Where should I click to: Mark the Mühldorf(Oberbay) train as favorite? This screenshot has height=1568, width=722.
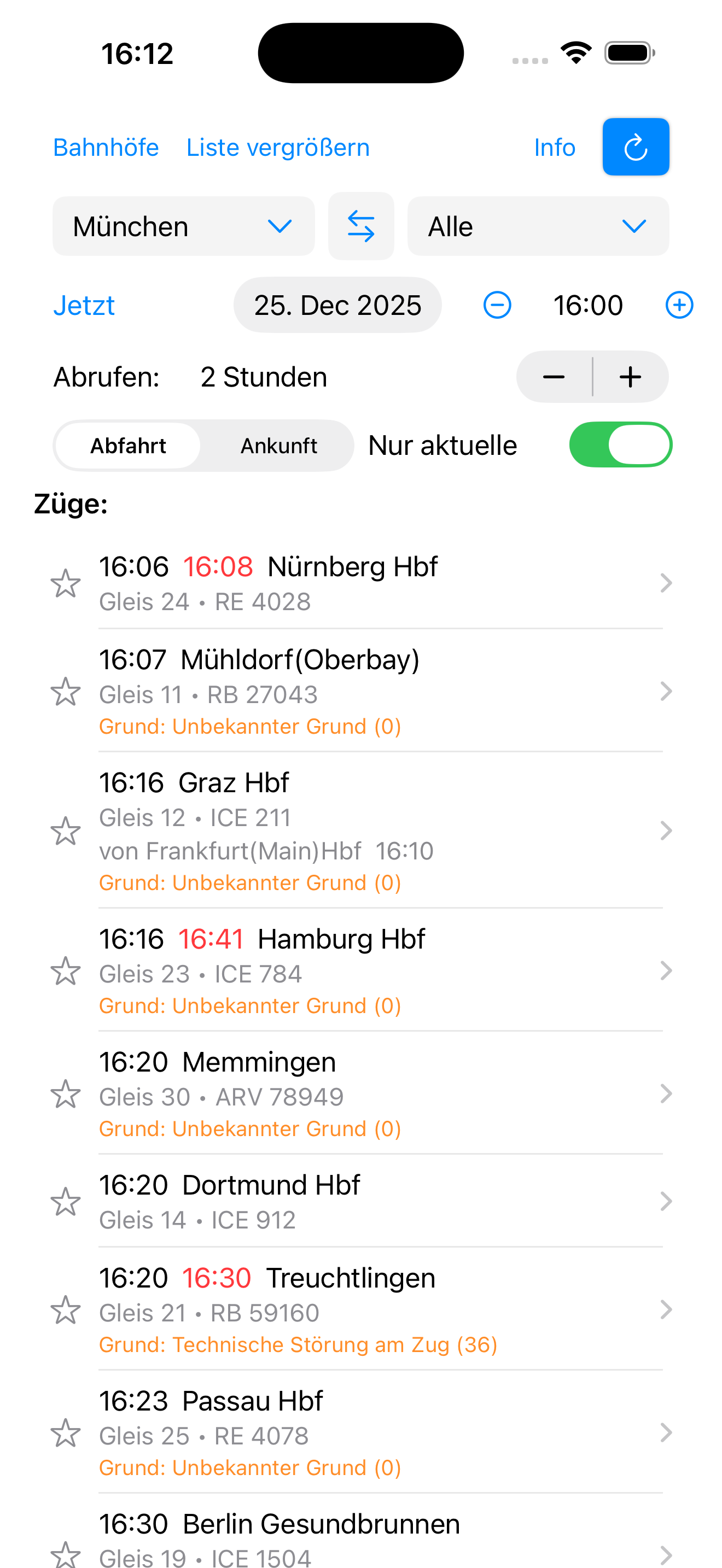point(66,691)
